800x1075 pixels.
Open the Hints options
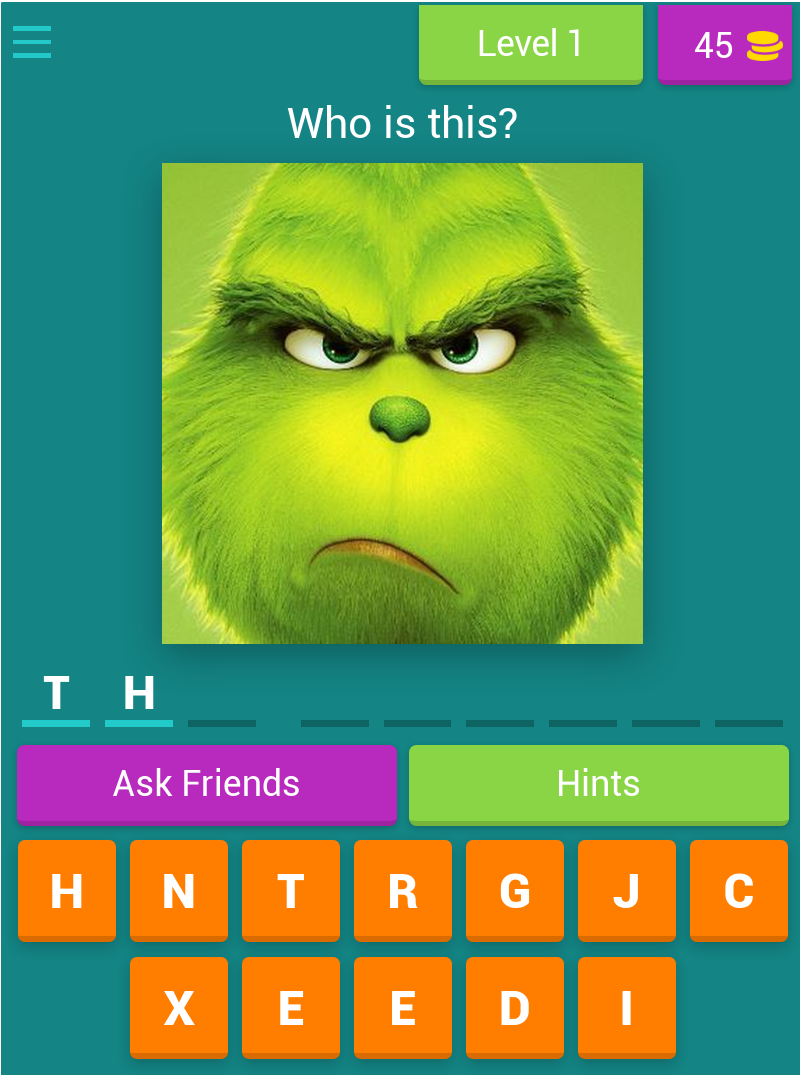click(598, 784)
